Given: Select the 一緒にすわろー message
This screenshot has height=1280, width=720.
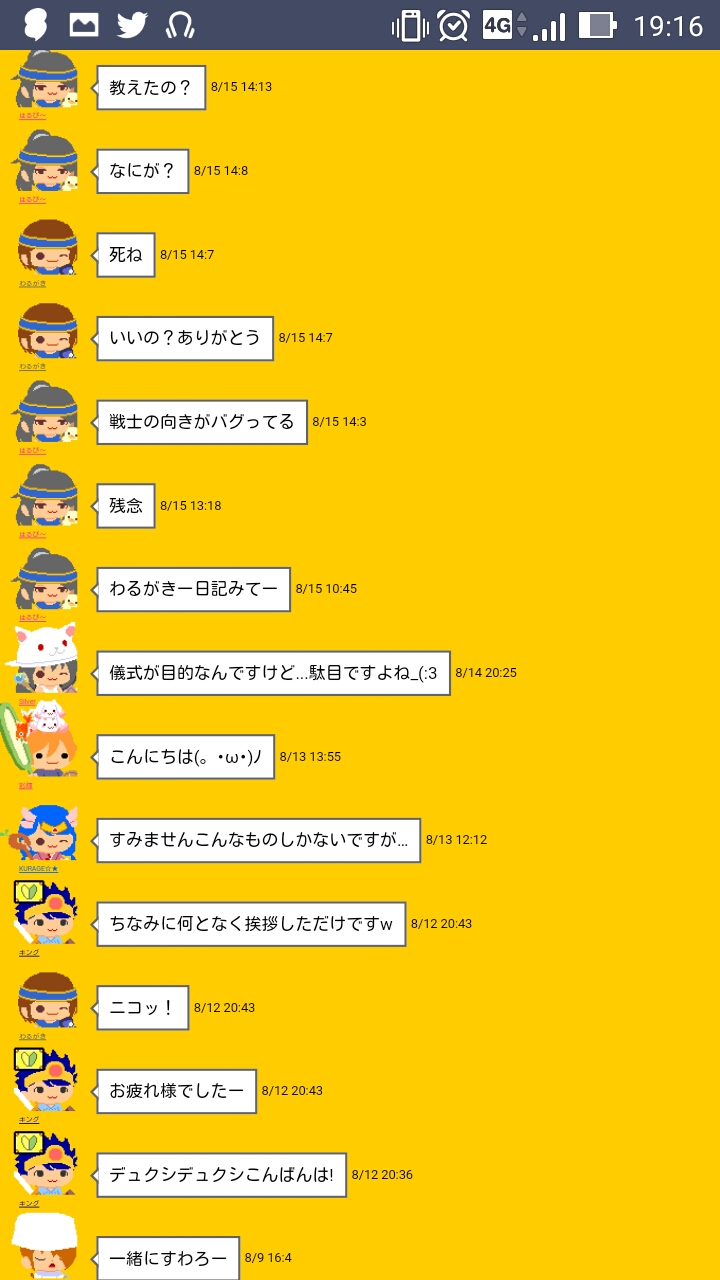Looking at the screenshot, I should 168,1258.
